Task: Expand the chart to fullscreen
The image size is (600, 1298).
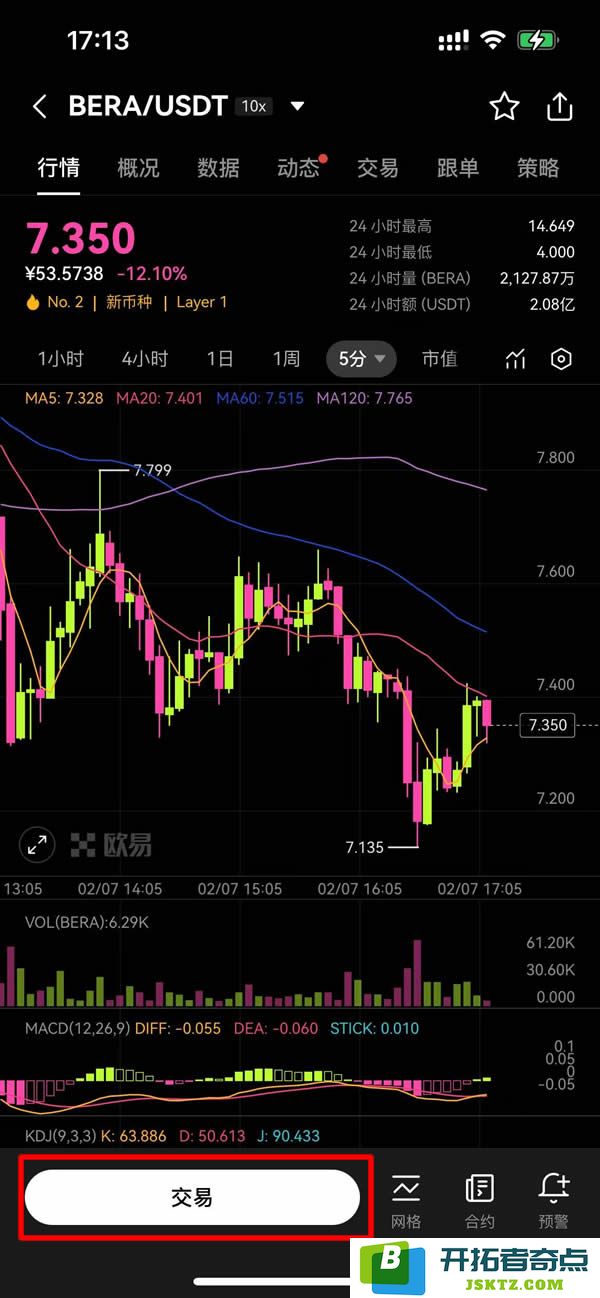Action: tap(38, 845)
